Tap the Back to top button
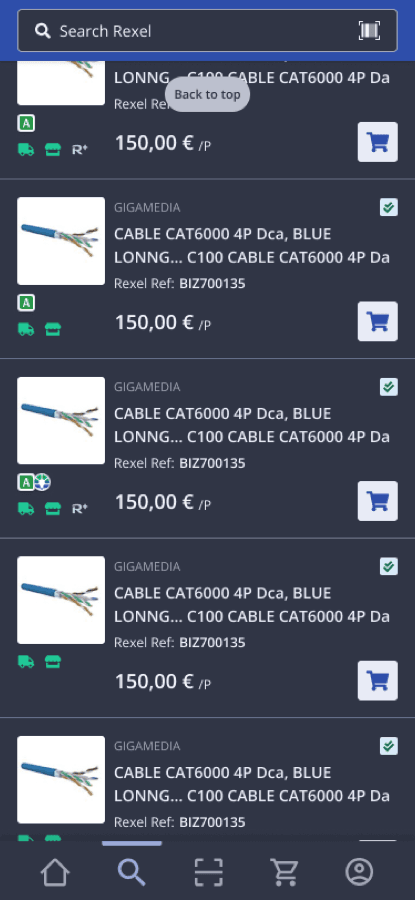 [x=207, y=95]
